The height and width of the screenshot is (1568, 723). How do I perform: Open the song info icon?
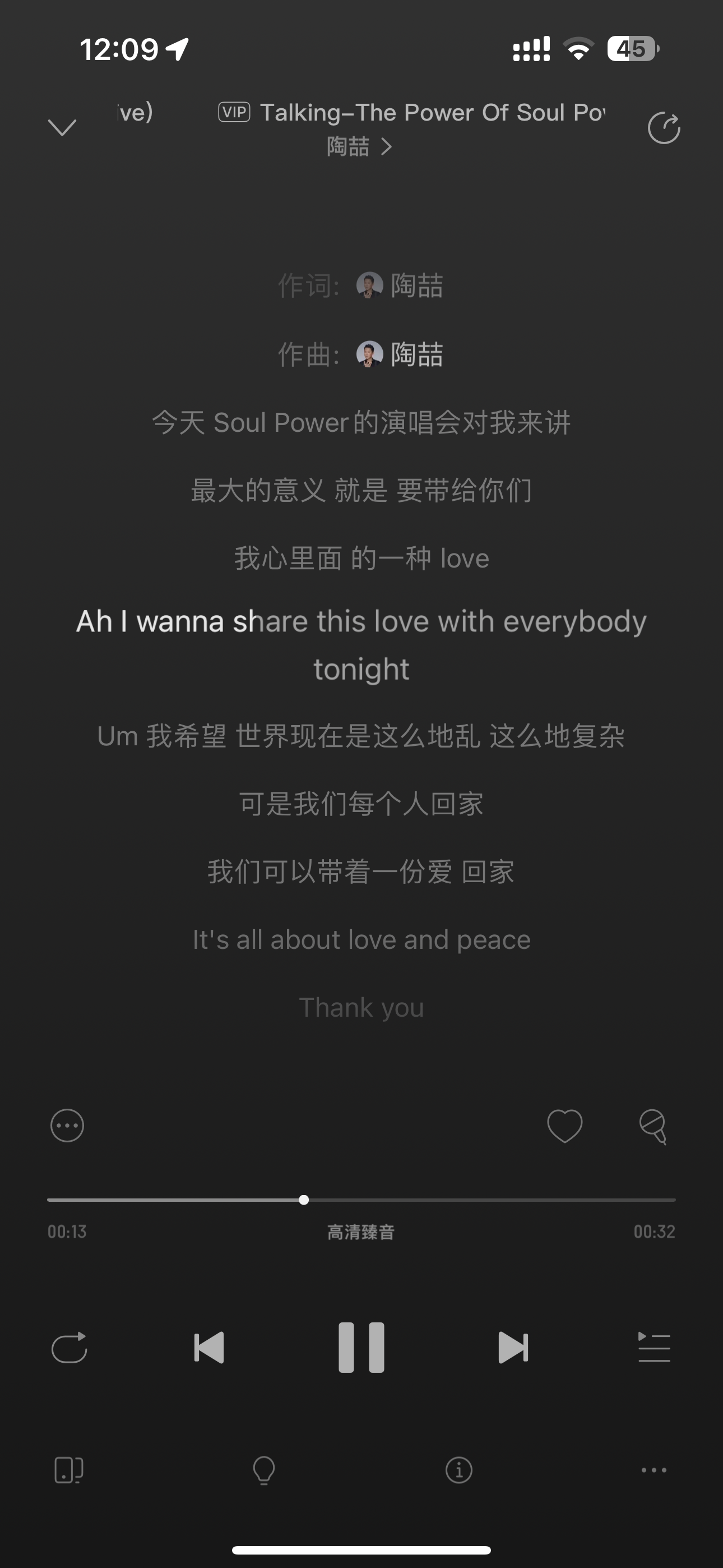(x=459, y=1470)
